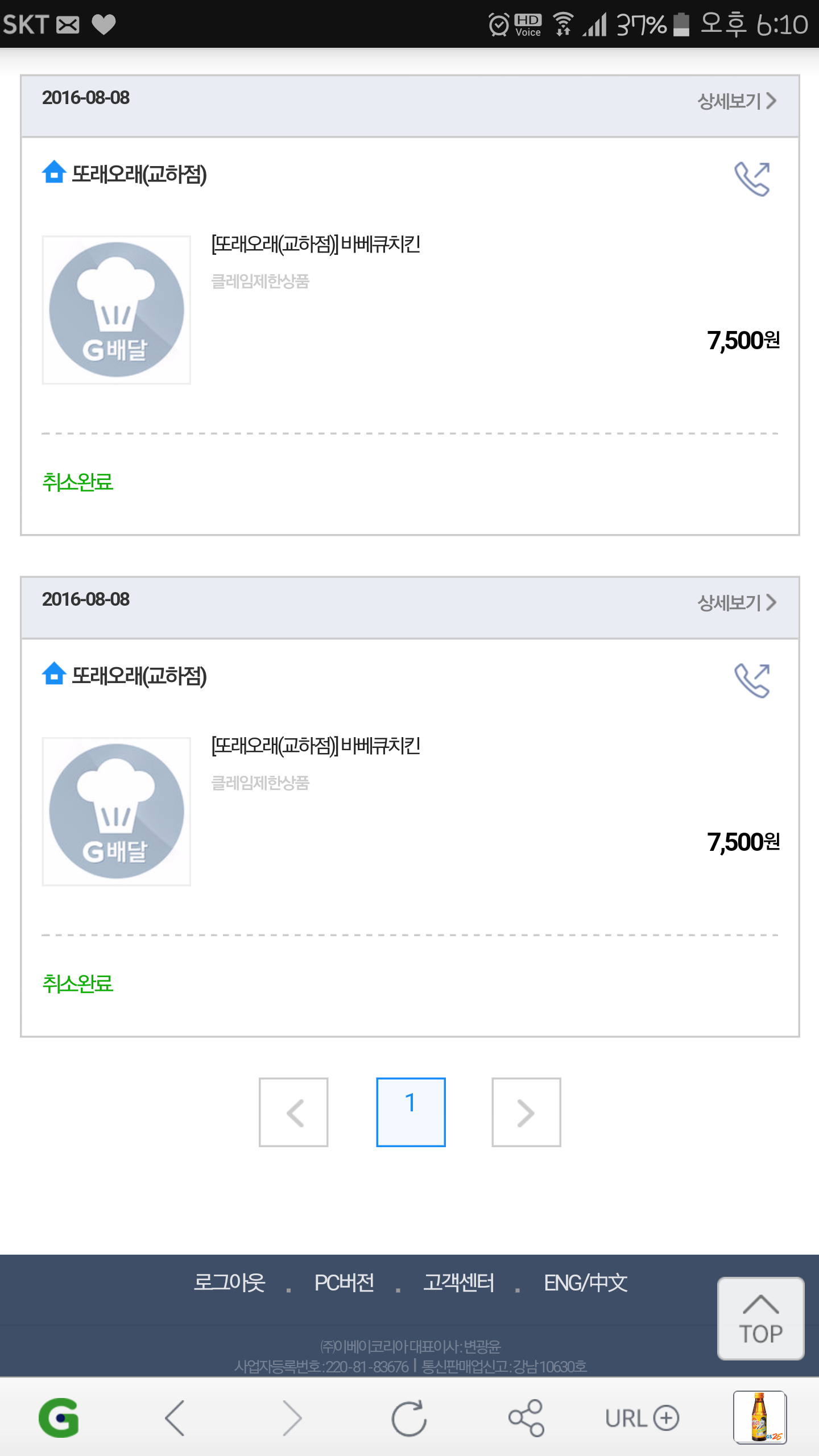Call the store from the second order
Image resolution: width=819 pixels, height=1456 pixels.
point(752,680)
